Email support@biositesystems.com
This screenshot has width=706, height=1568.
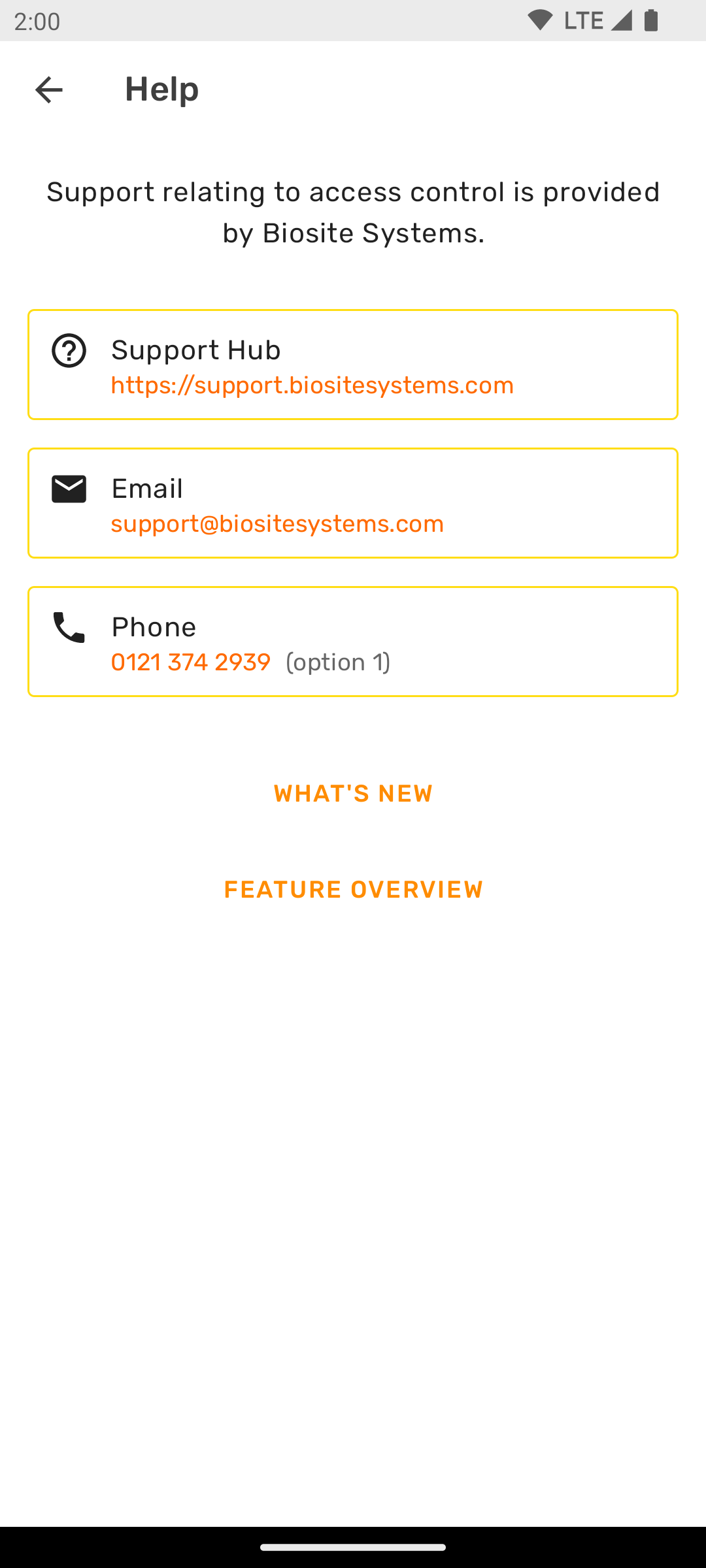click(277, 524)
